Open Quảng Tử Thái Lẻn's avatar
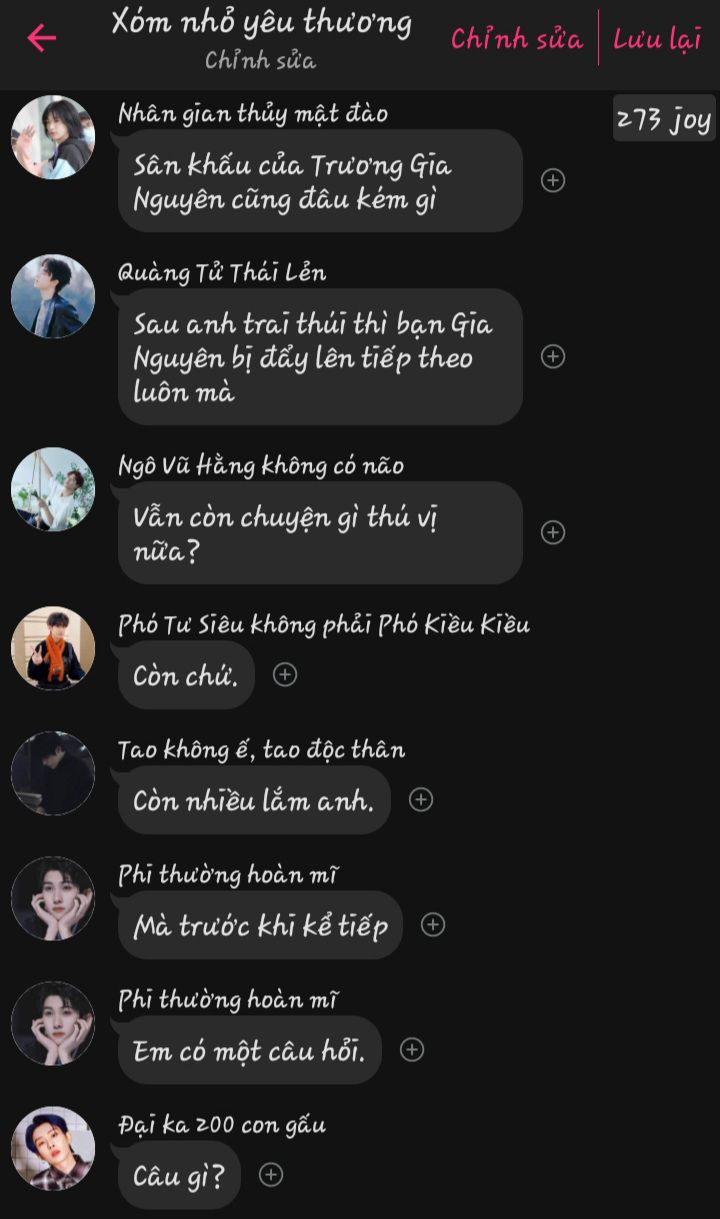Image resolution: width=720 pixels, height=1219 pixels. point(53,297)
